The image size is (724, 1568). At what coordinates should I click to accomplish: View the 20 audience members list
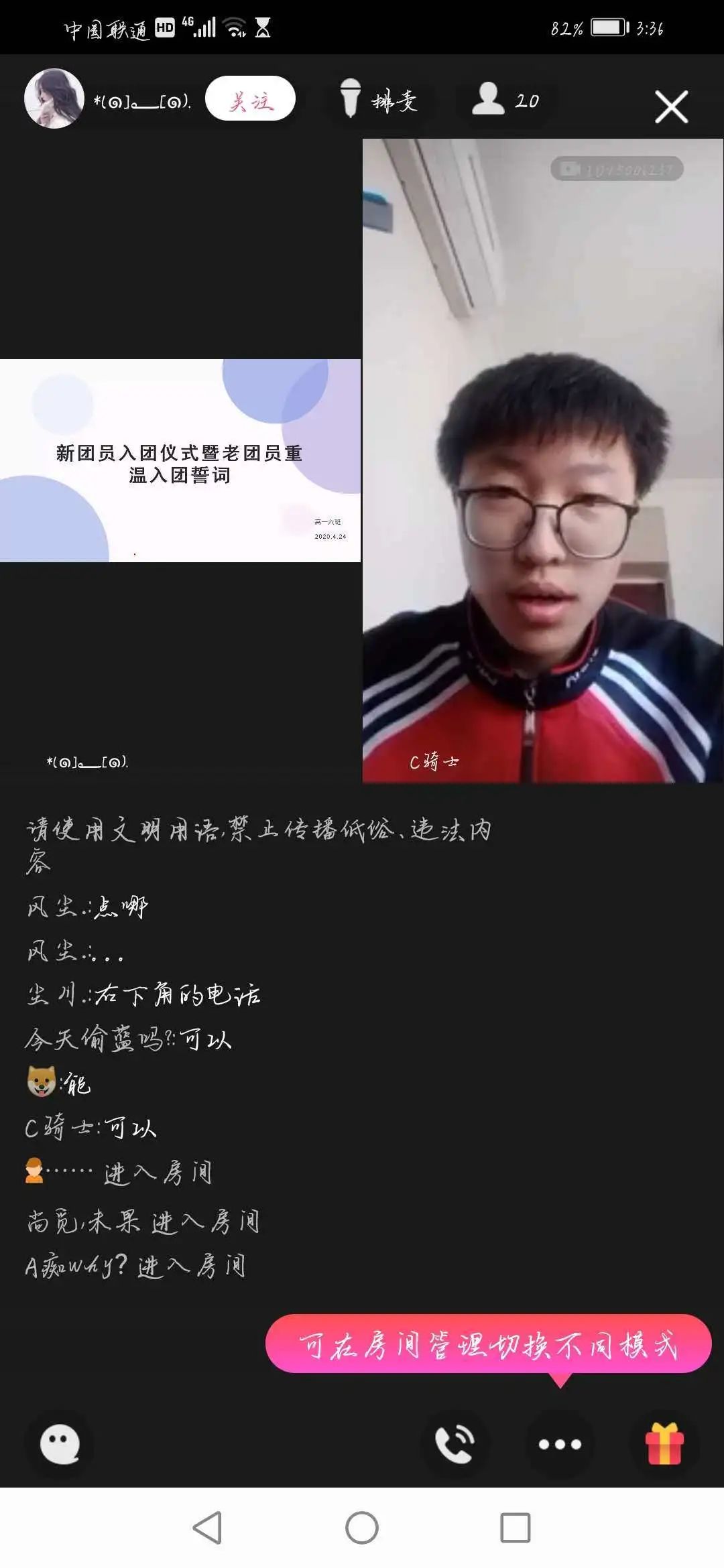(x=506, y=99)
